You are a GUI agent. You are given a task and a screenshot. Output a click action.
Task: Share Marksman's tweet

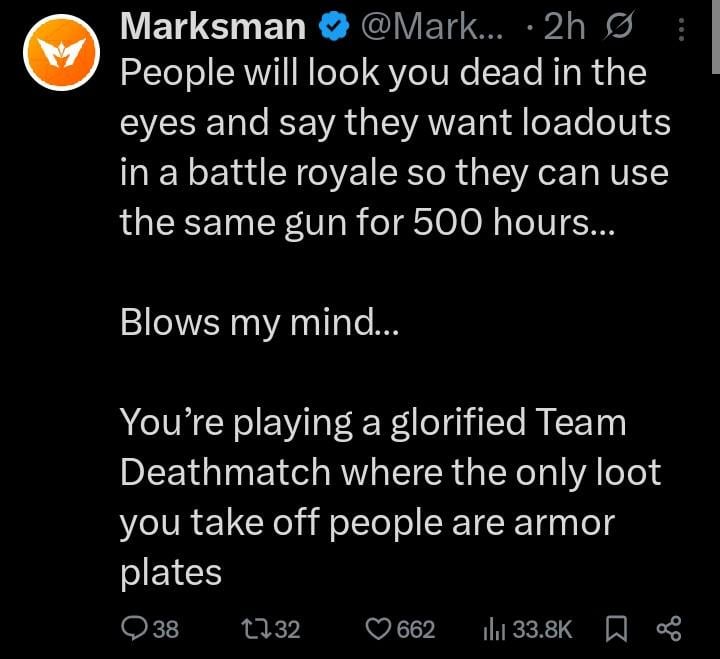(667, 628)
